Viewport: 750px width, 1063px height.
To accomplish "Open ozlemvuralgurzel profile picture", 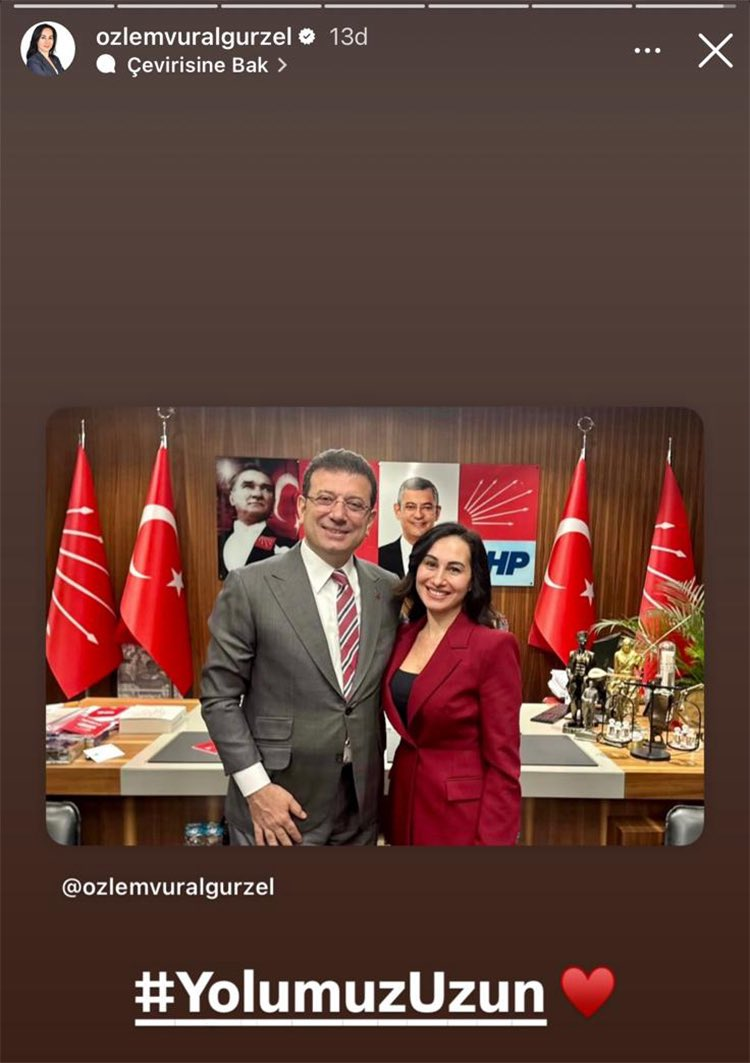I will pos(47,49).
